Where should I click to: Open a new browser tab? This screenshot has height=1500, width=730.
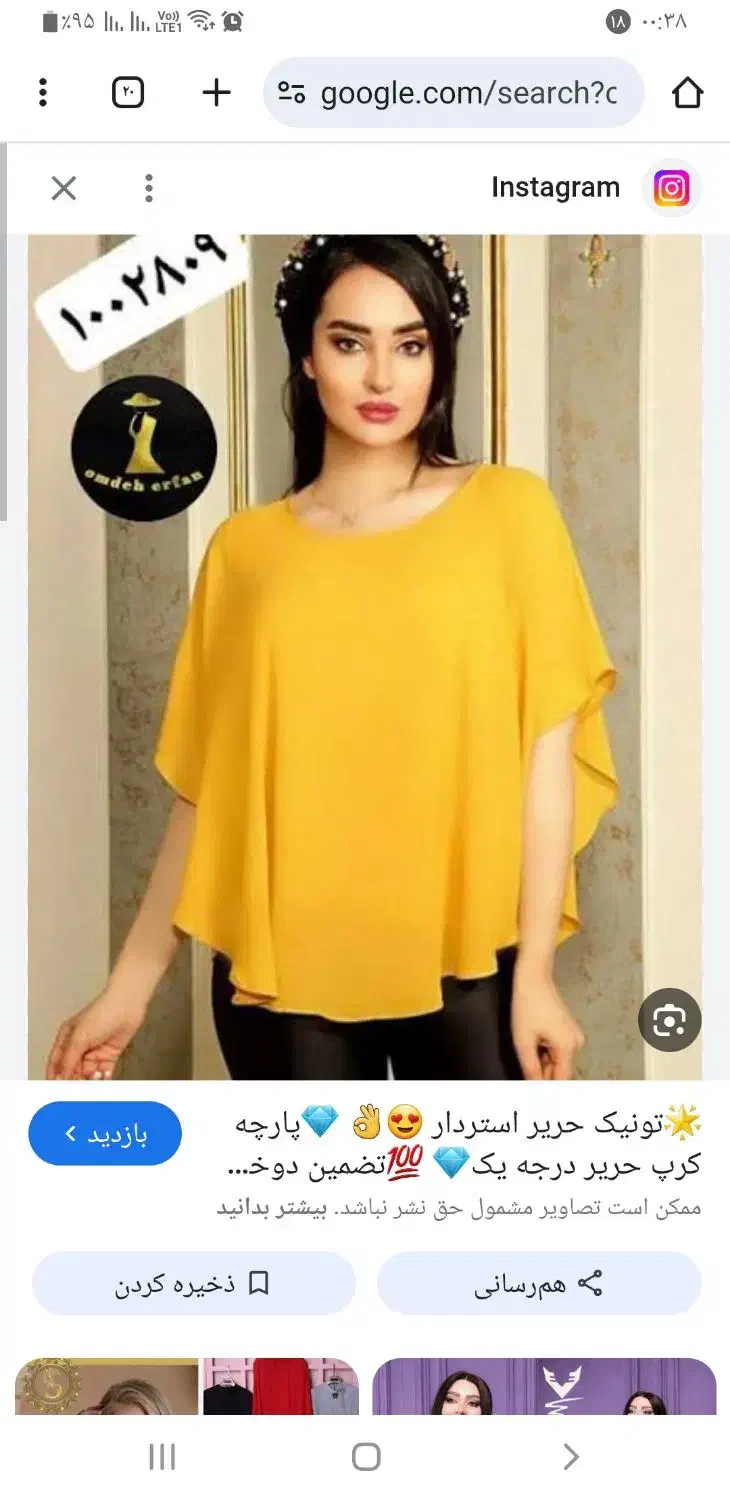click(216, 93)
